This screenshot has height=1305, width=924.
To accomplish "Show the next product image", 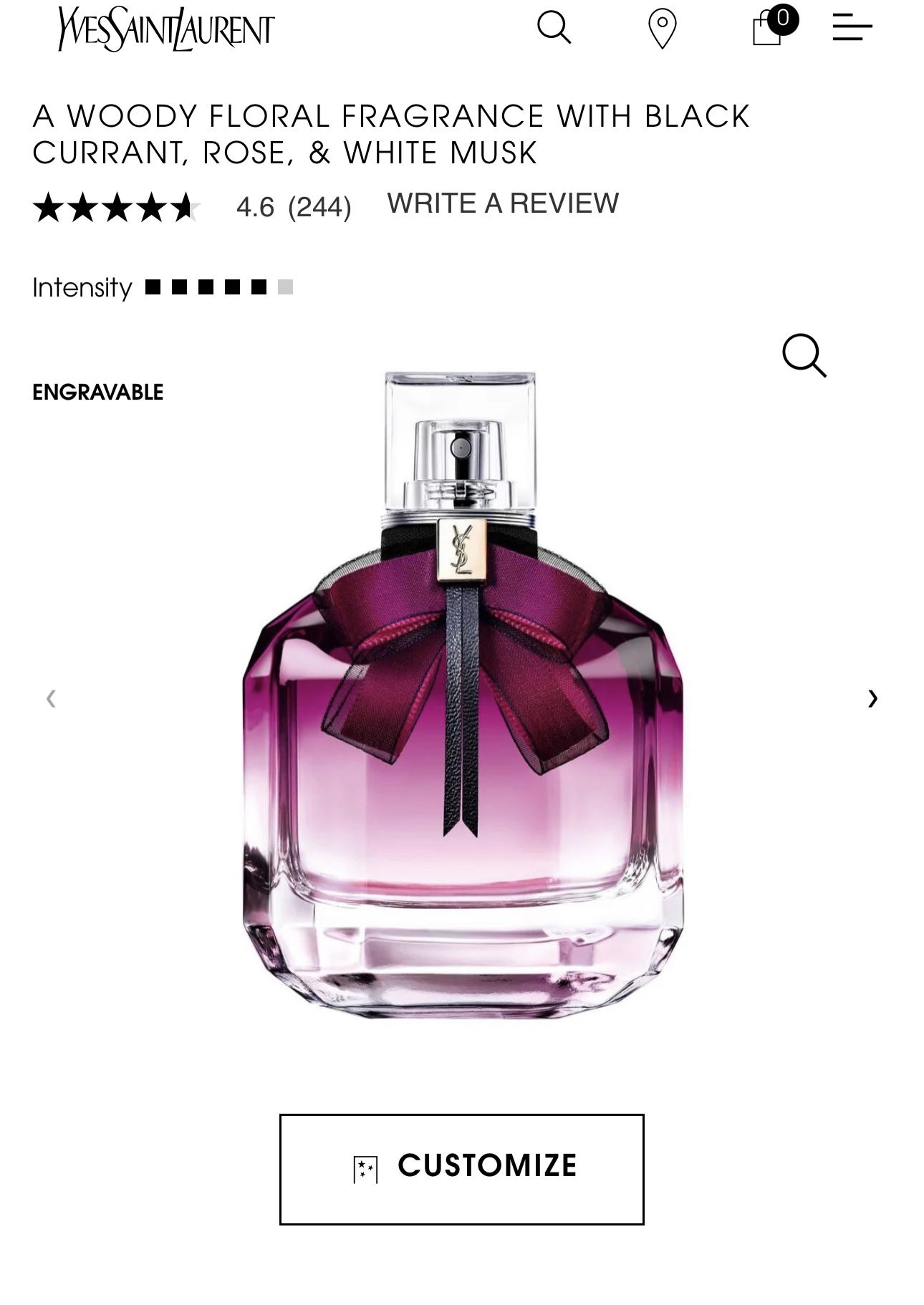I will [x=872, y=698].
